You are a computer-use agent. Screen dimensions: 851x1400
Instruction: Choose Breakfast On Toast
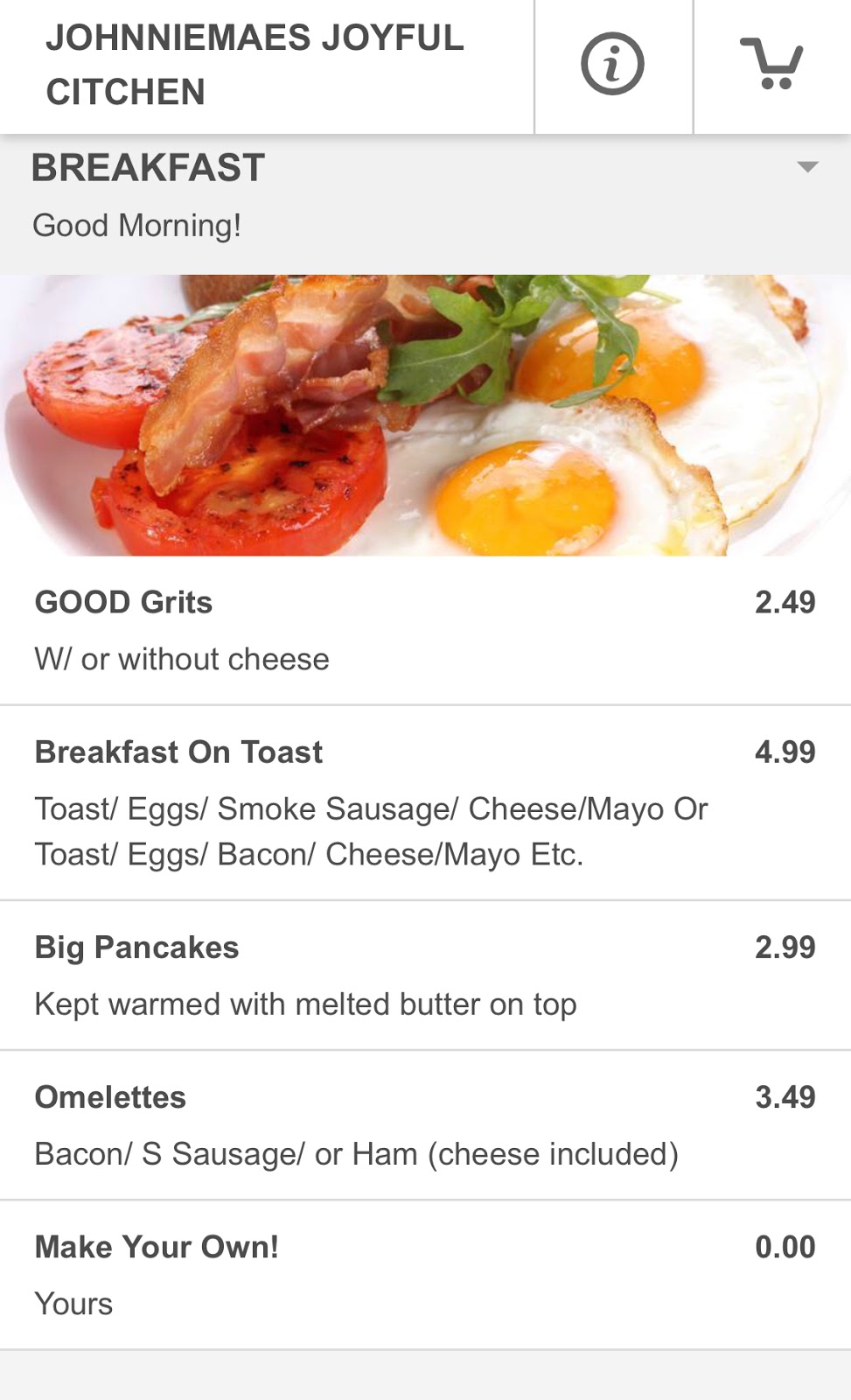click(x=425, y=802)
